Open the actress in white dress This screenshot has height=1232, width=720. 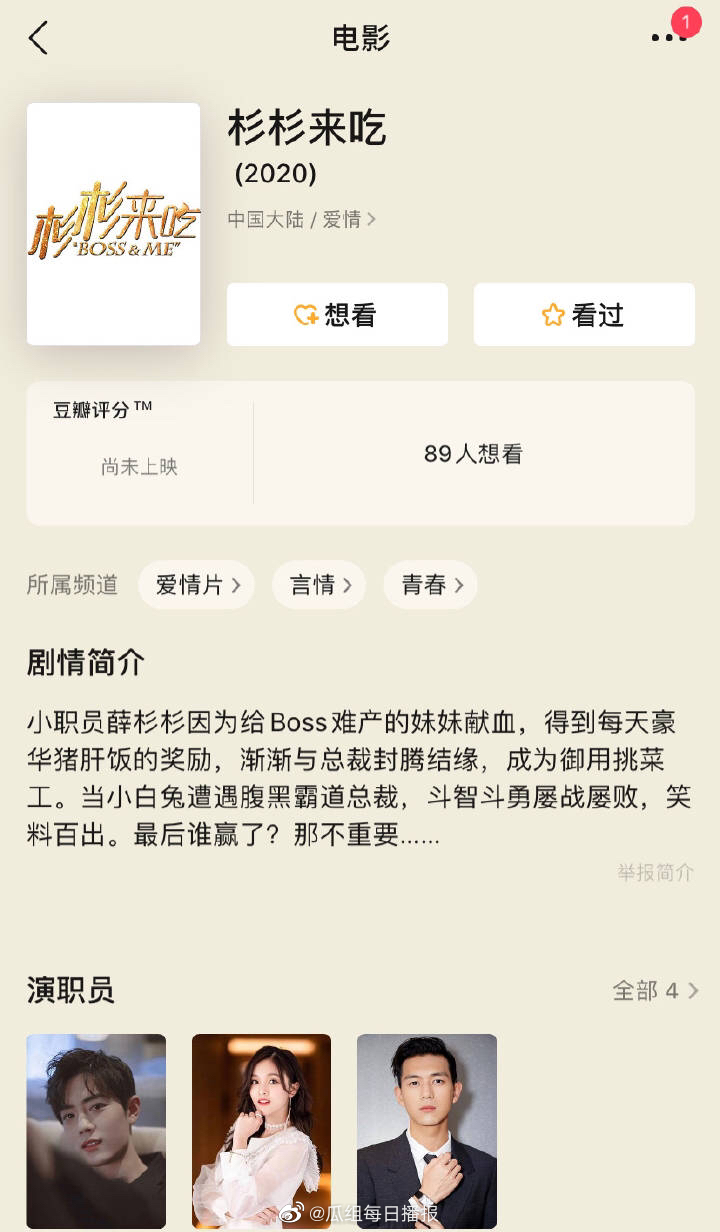(x=261, y=1130)
